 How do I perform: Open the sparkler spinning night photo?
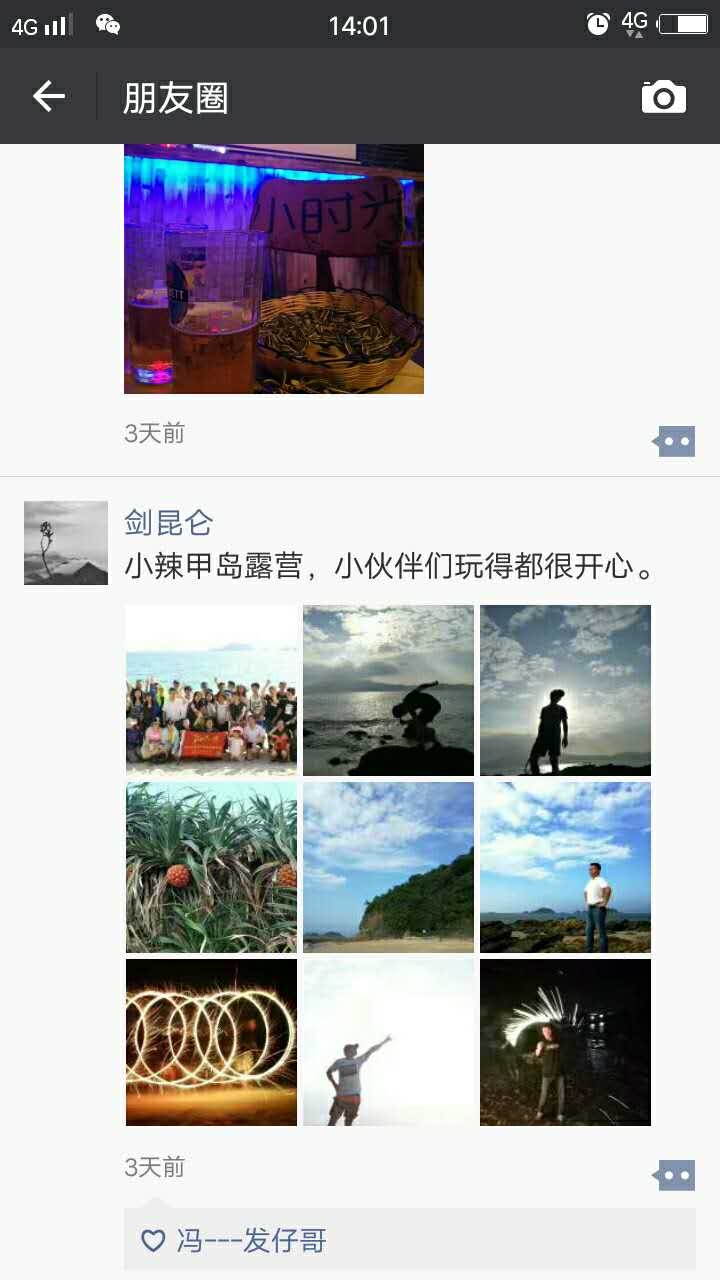click(565, 1042)
